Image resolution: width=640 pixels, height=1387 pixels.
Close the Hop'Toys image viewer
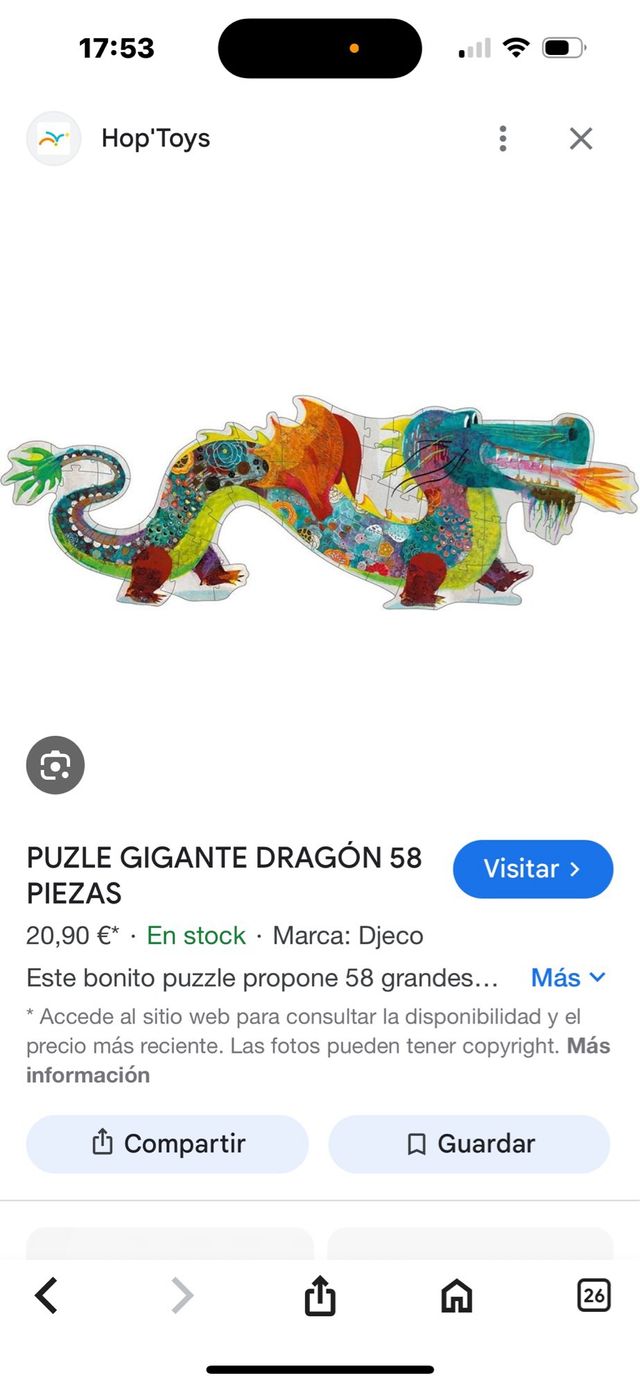pos(581,138)
